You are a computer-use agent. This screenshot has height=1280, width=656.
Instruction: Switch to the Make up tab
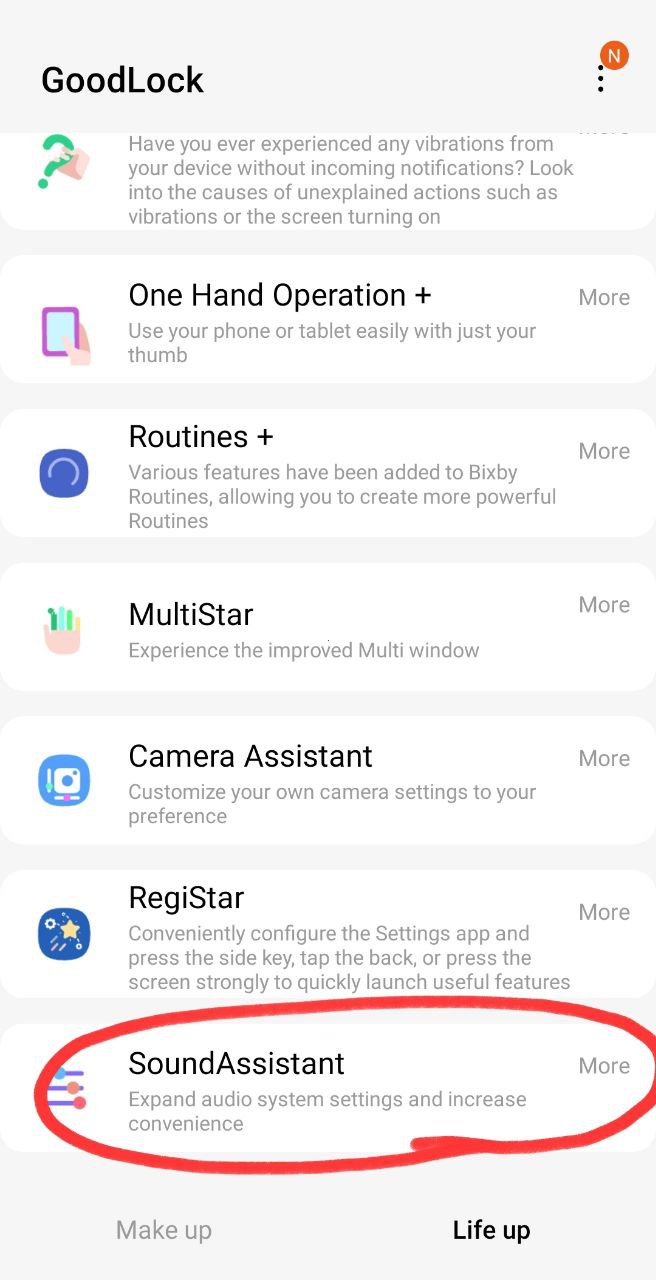(164, 1230)
